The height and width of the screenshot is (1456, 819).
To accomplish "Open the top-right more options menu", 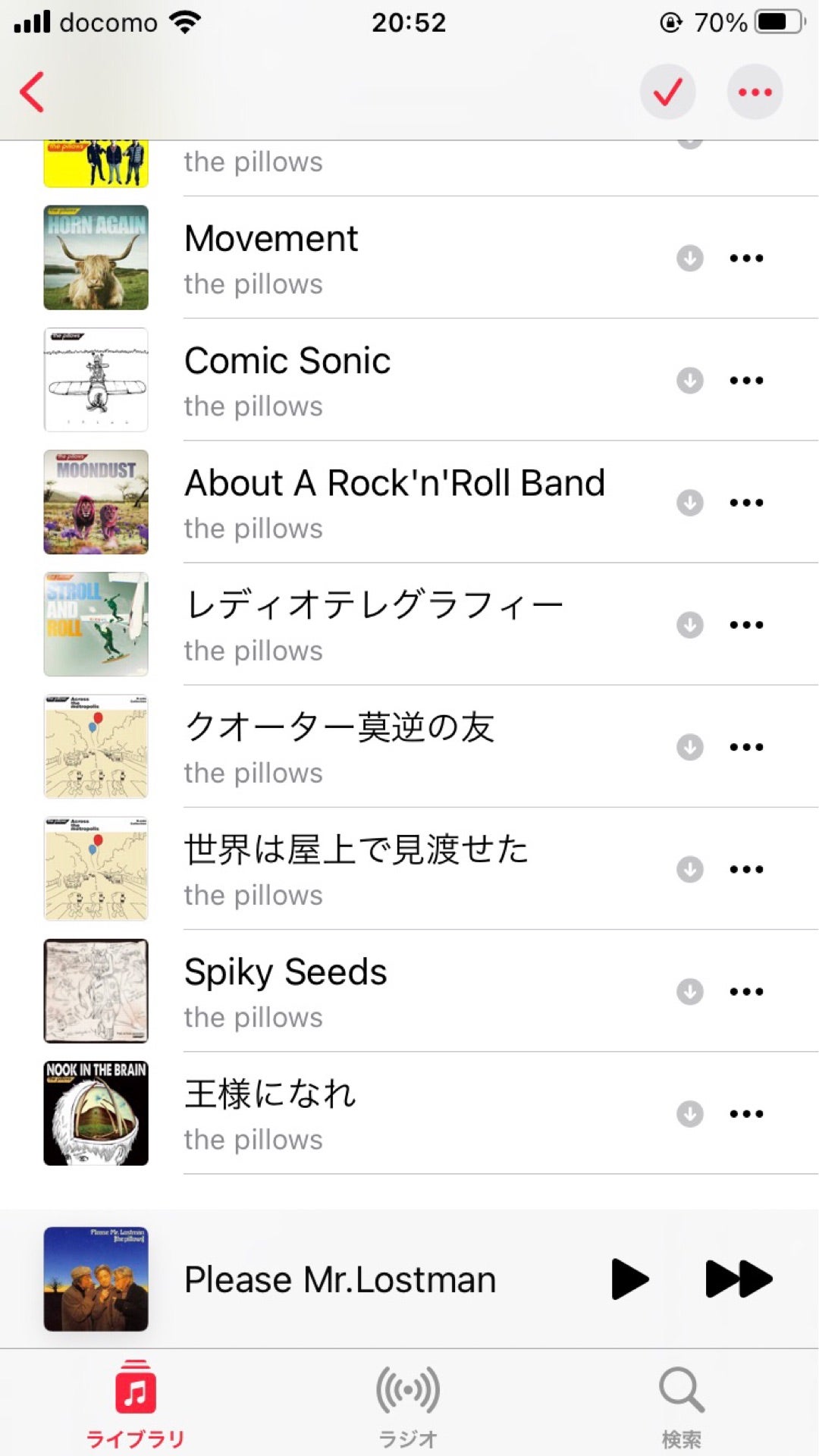I will [755, 93].
